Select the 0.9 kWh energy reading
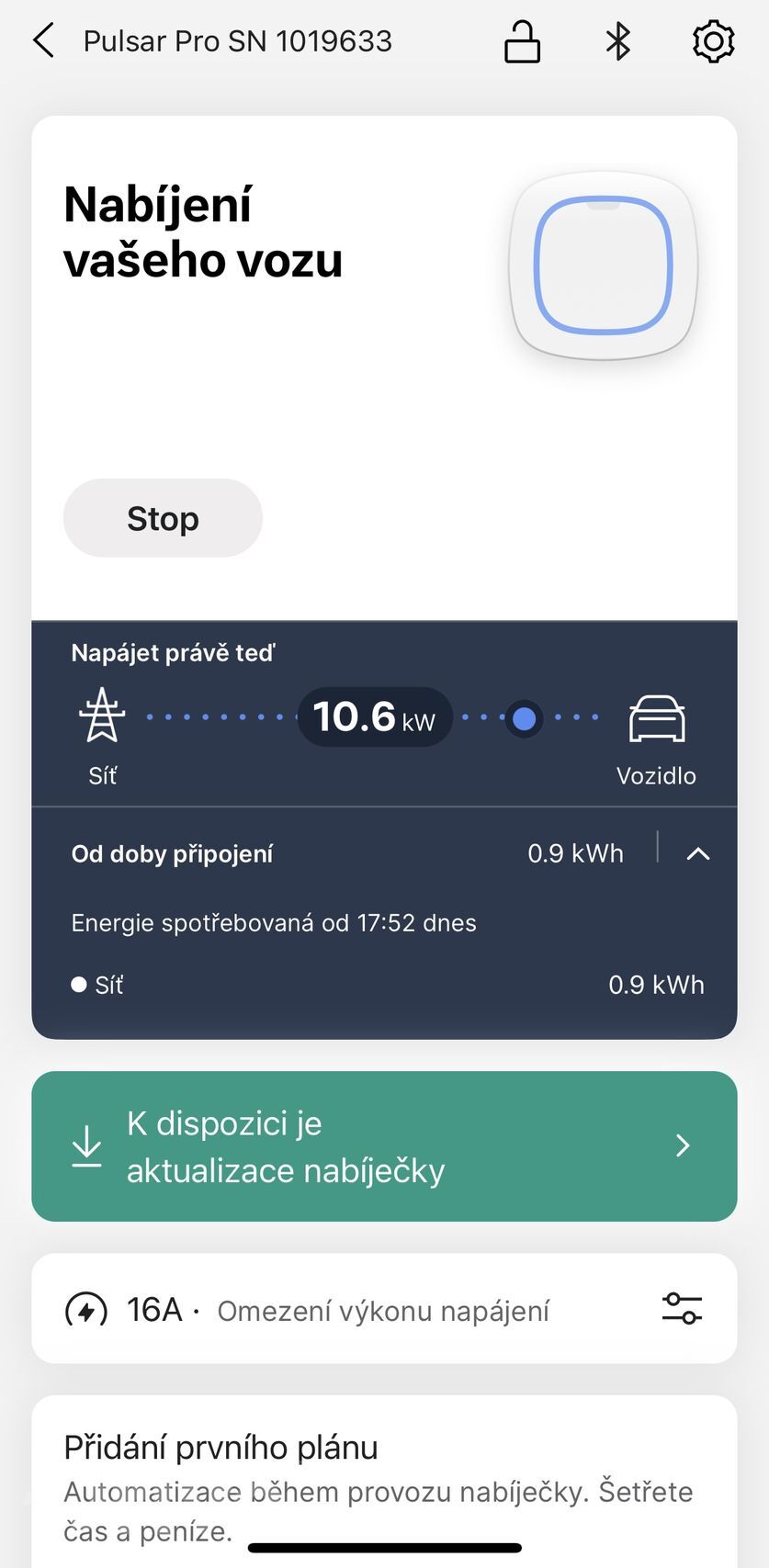Image resolution: width=769 pixels, height=1568 pixels. (575, 852)
